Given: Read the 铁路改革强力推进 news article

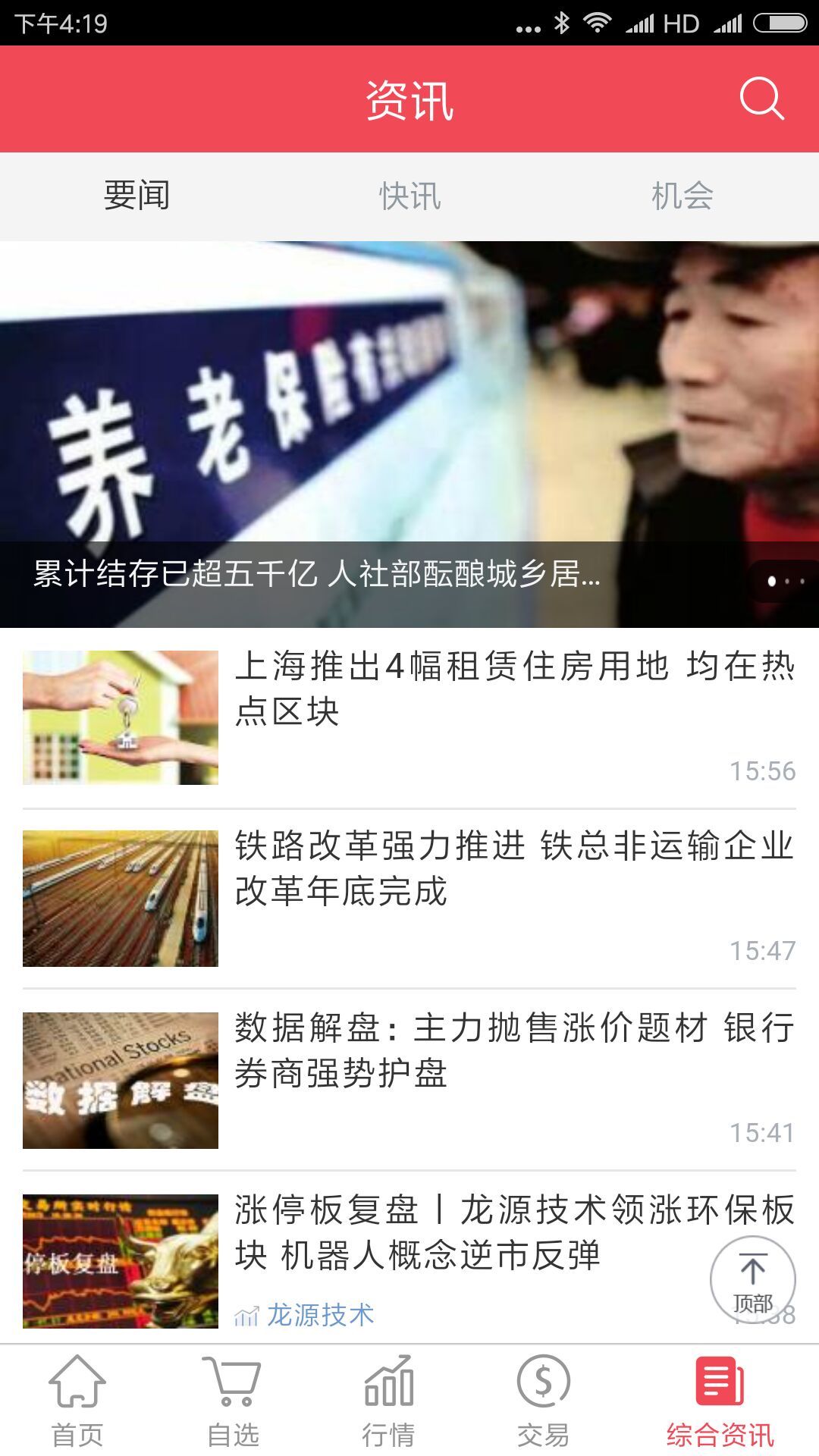Looking at the screenshot, I should click(x=514, y=868).
